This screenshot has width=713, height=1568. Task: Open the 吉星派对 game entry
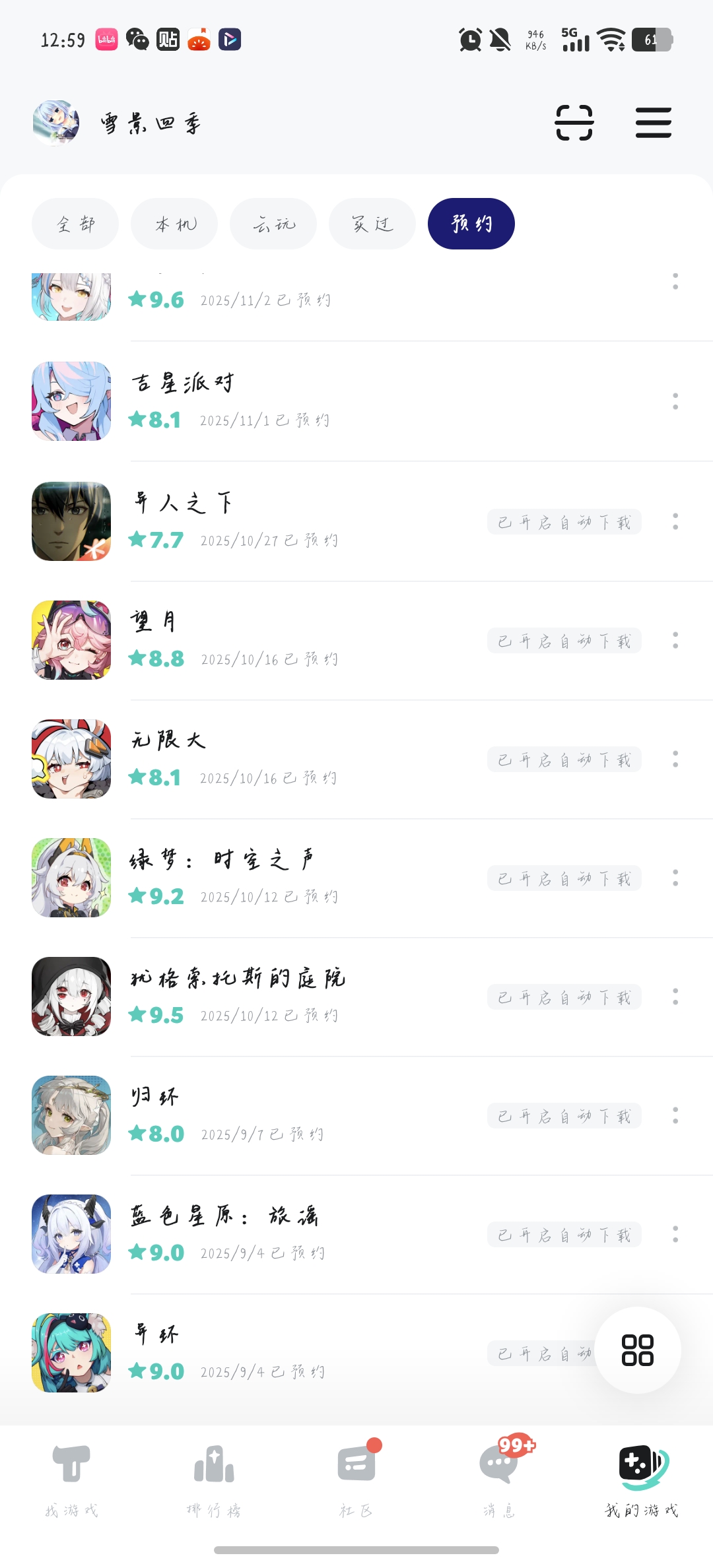pos(184,383)
